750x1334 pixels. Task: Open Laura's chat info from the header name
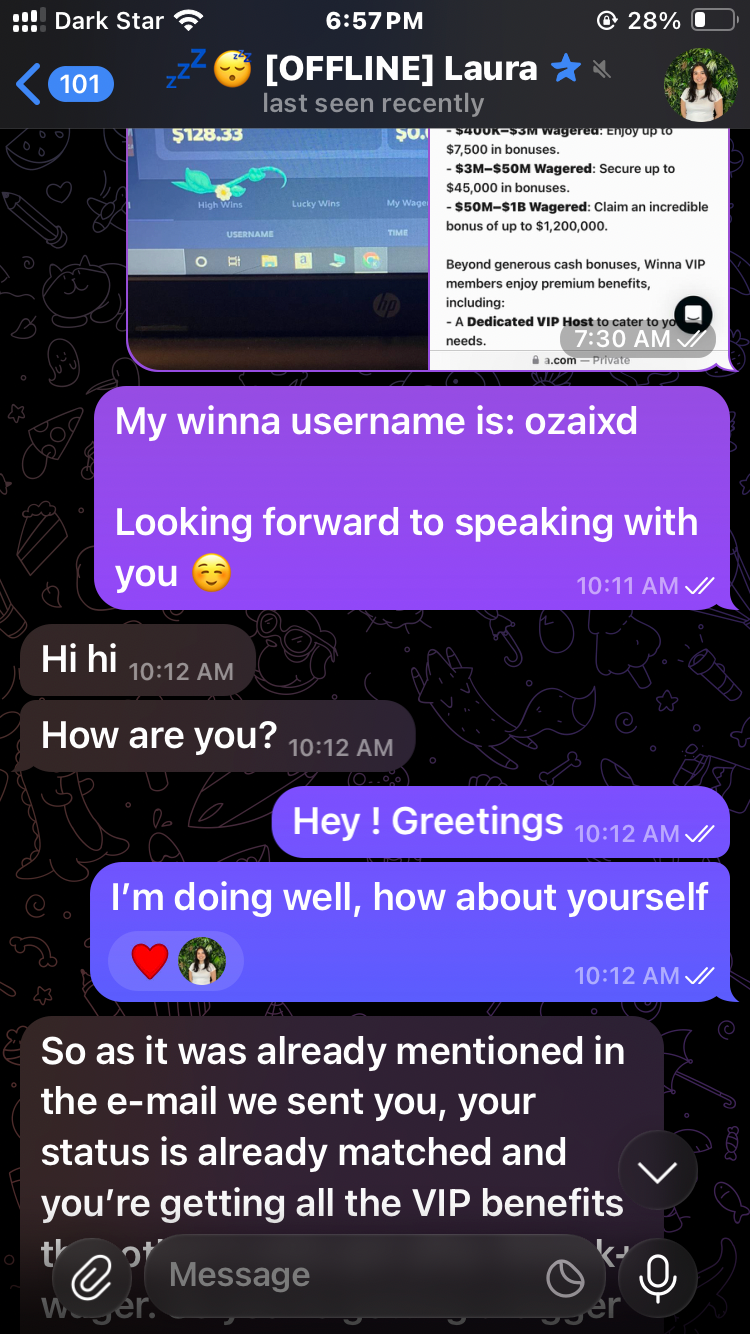(400, 70)
